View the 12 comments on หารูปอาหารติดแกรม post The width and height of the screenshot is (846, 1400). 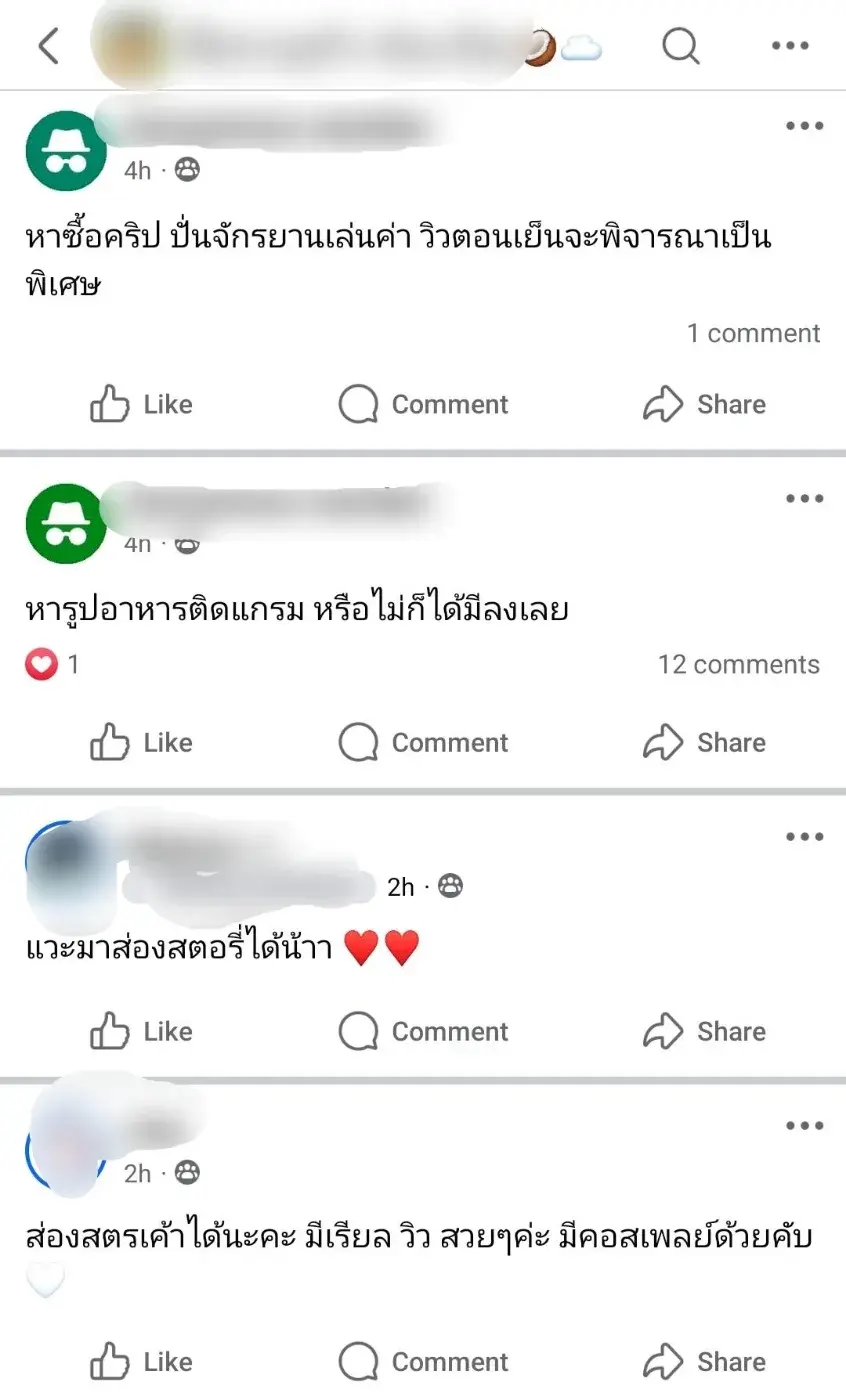(738, 665)
